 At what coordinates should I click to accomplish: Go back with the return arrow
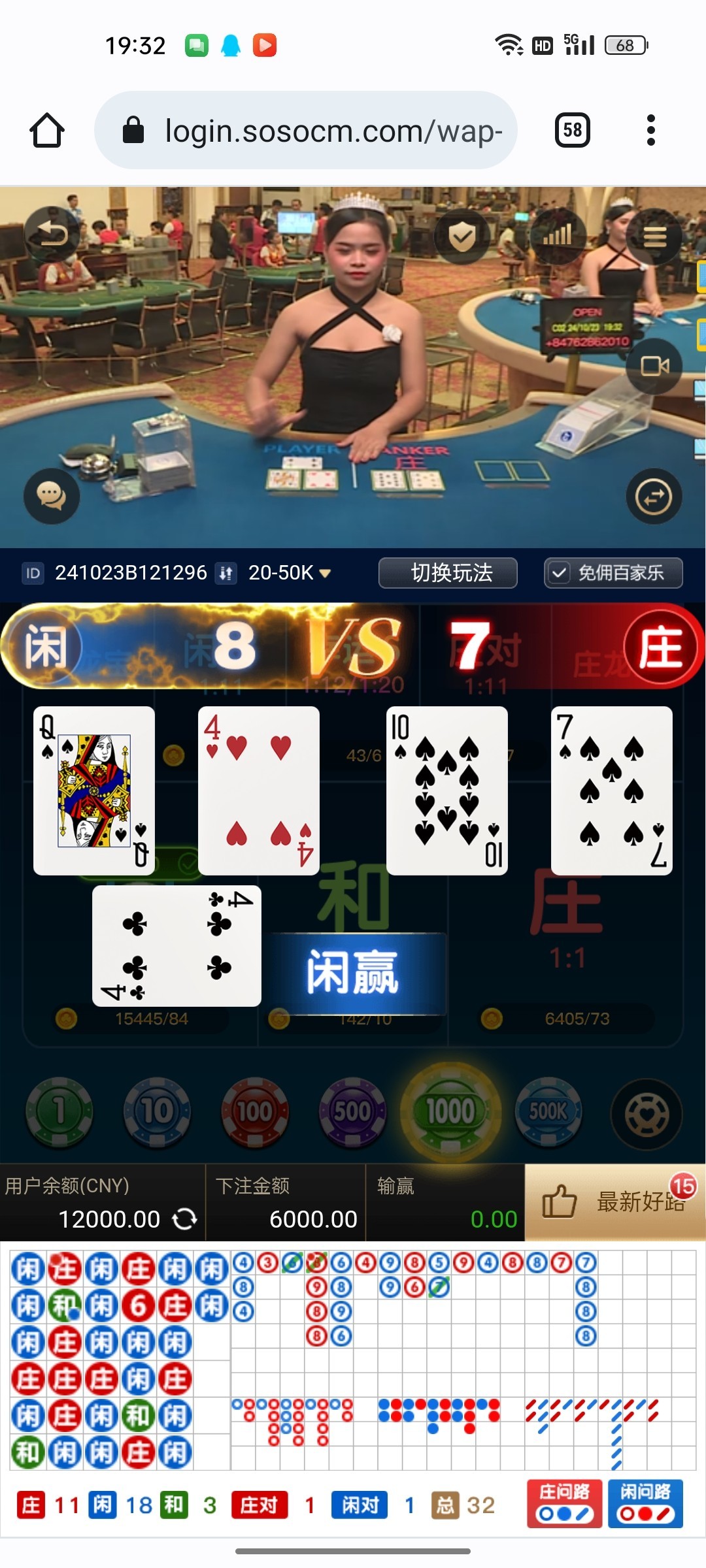[52, 235]
